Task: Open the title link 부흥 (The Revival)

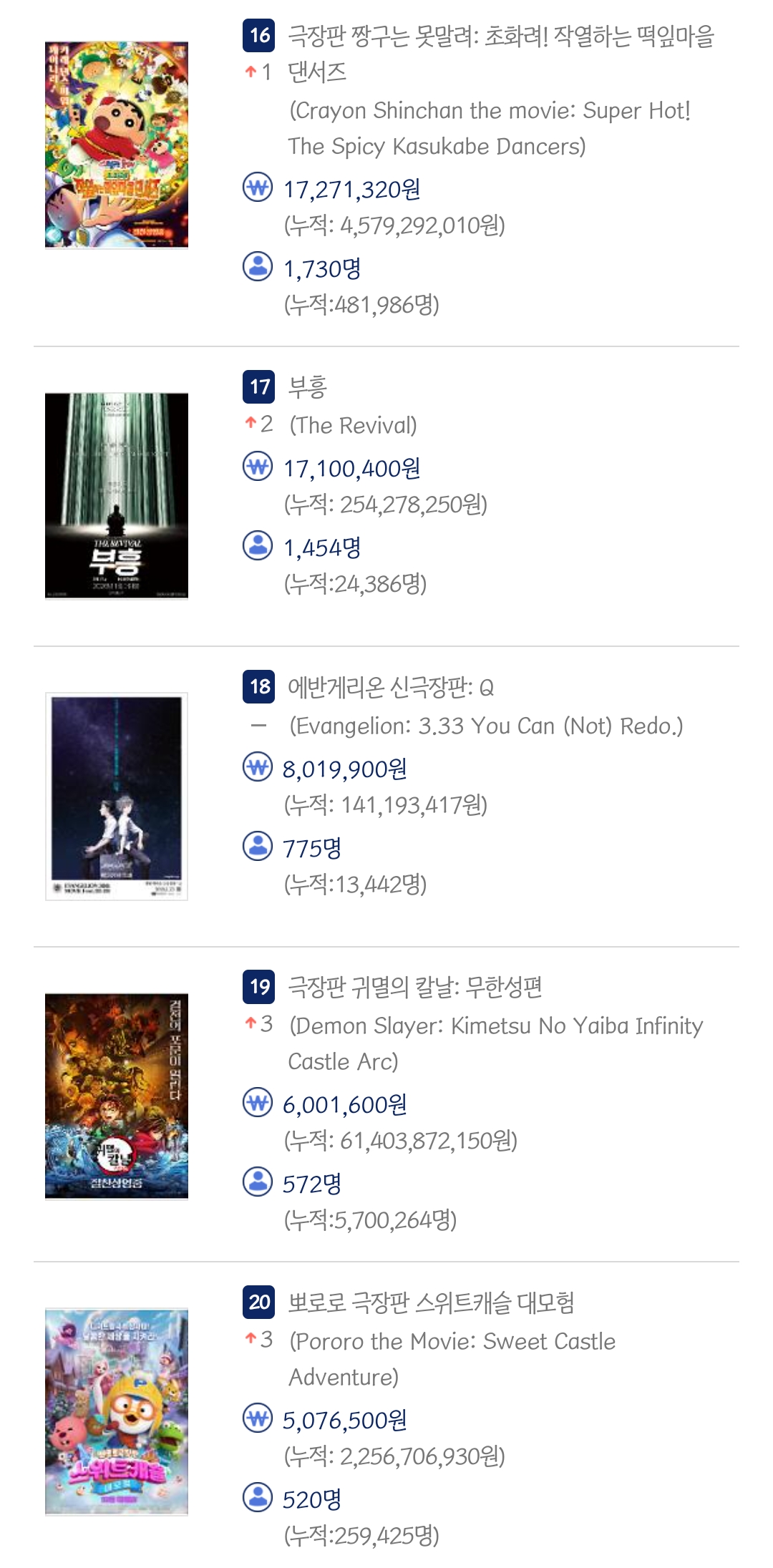Action: [308, 387]
